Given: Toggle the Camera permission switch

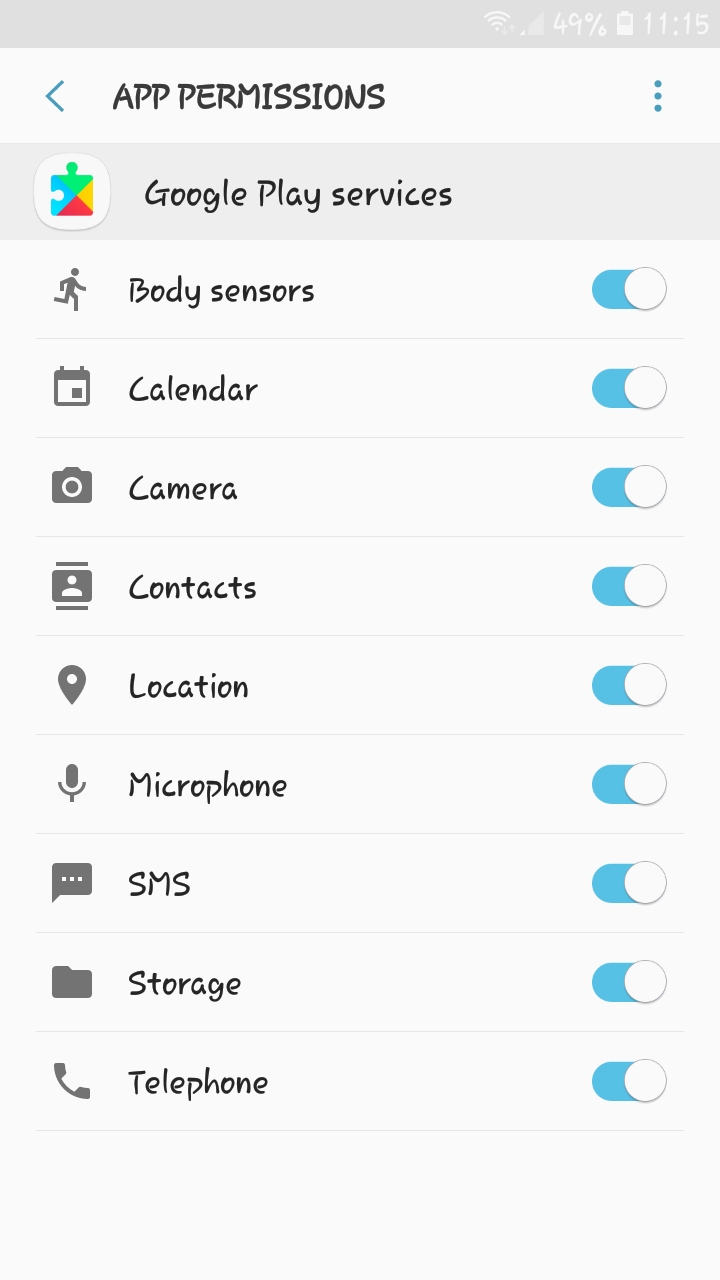Looking at the screenshot, I should [629, 487].
